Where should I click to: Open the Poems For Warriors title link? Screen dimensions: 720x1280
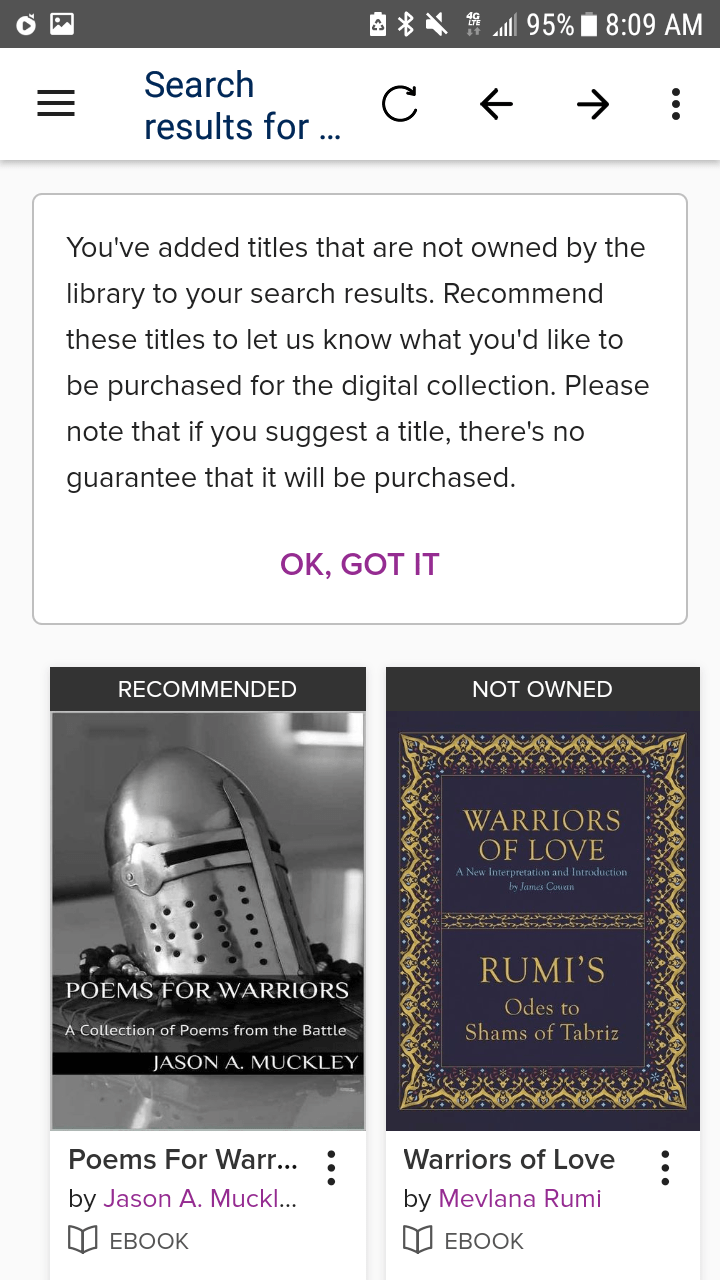pyautogui.click(x=183, y=1160)
